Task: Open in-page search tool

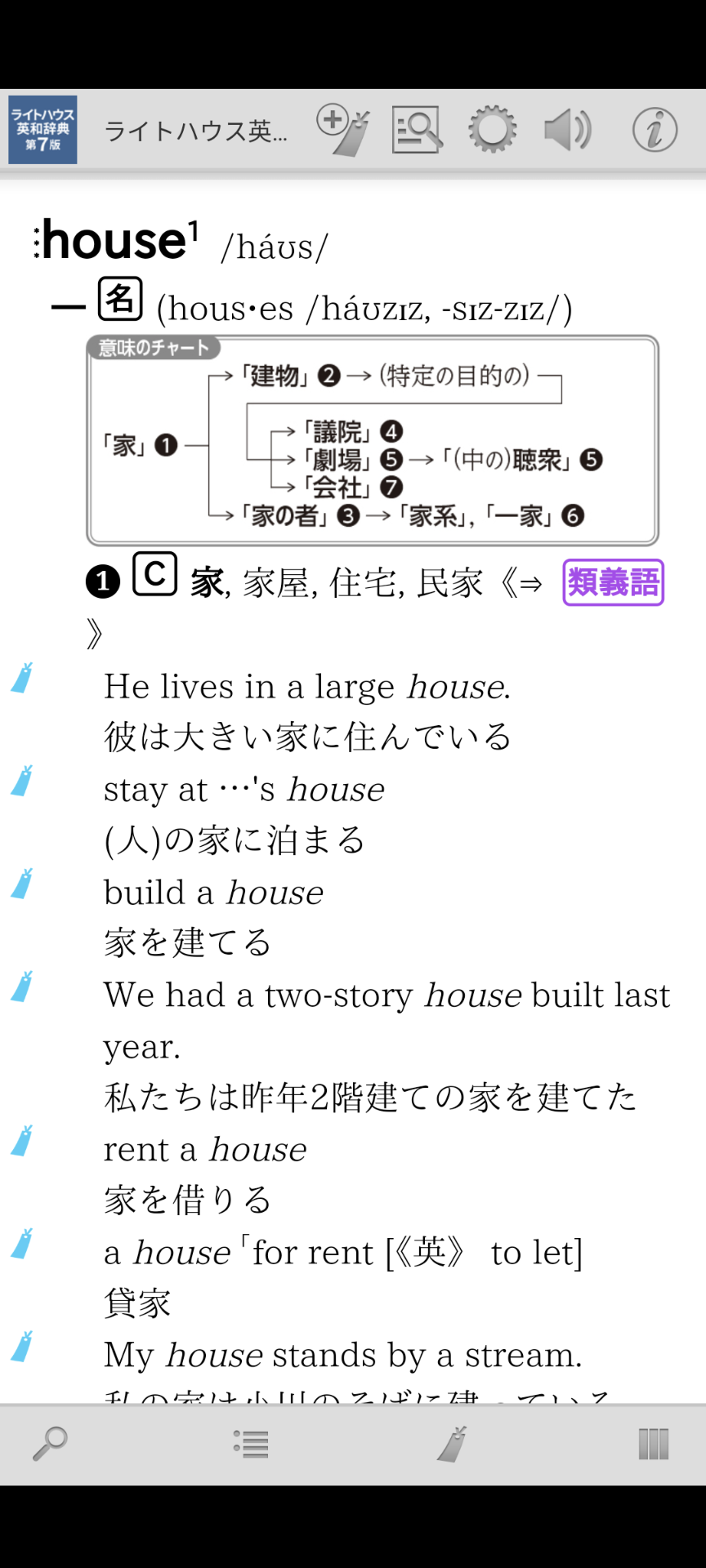Action: pyautogui.click(x=417, y=130)
